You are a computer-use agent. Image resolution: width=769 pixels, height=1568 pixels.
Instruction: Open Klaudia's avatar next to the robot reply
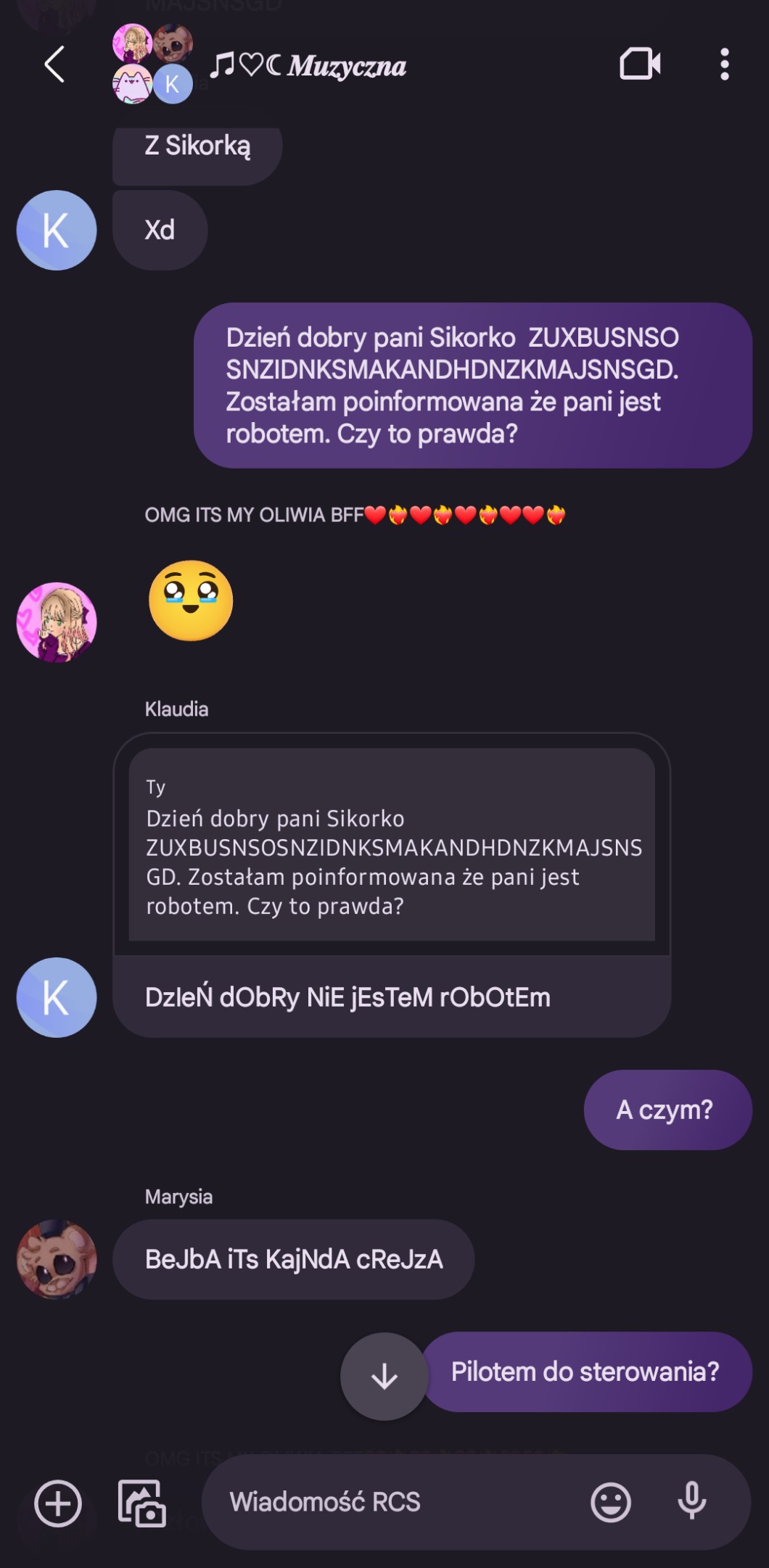pos(57,997)
